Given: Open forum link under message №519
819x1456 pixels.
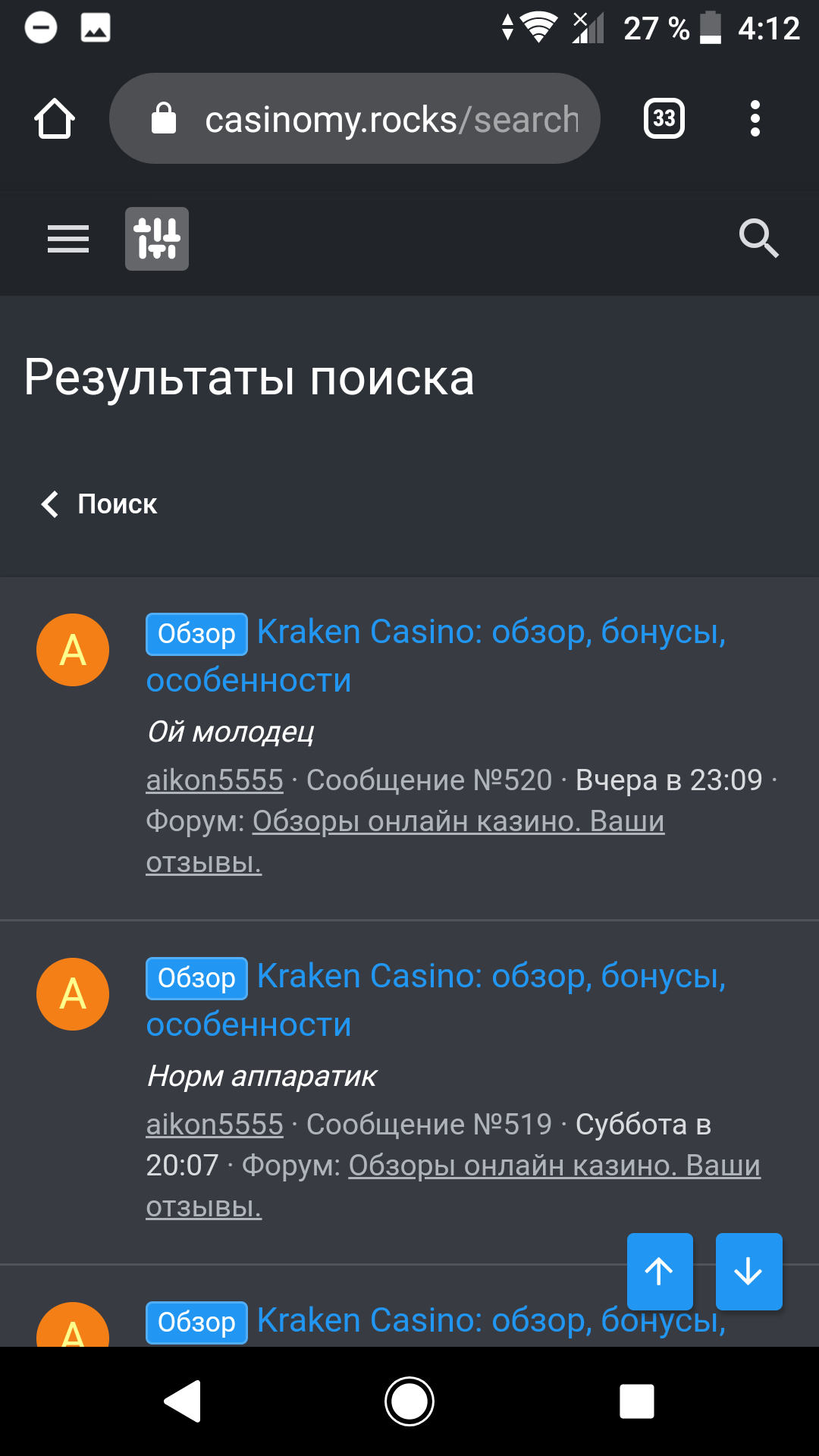Looking at the screenshot, I should [x=554, y=1166].
